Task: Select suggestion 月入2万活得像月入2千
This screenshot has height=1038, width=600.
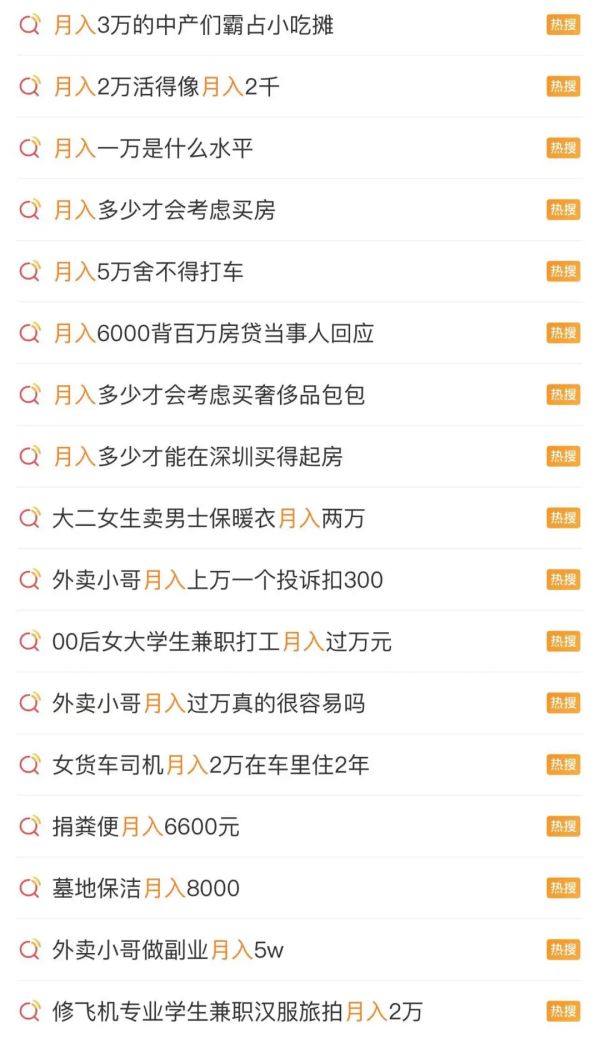Action: click(x=166, y=87)
